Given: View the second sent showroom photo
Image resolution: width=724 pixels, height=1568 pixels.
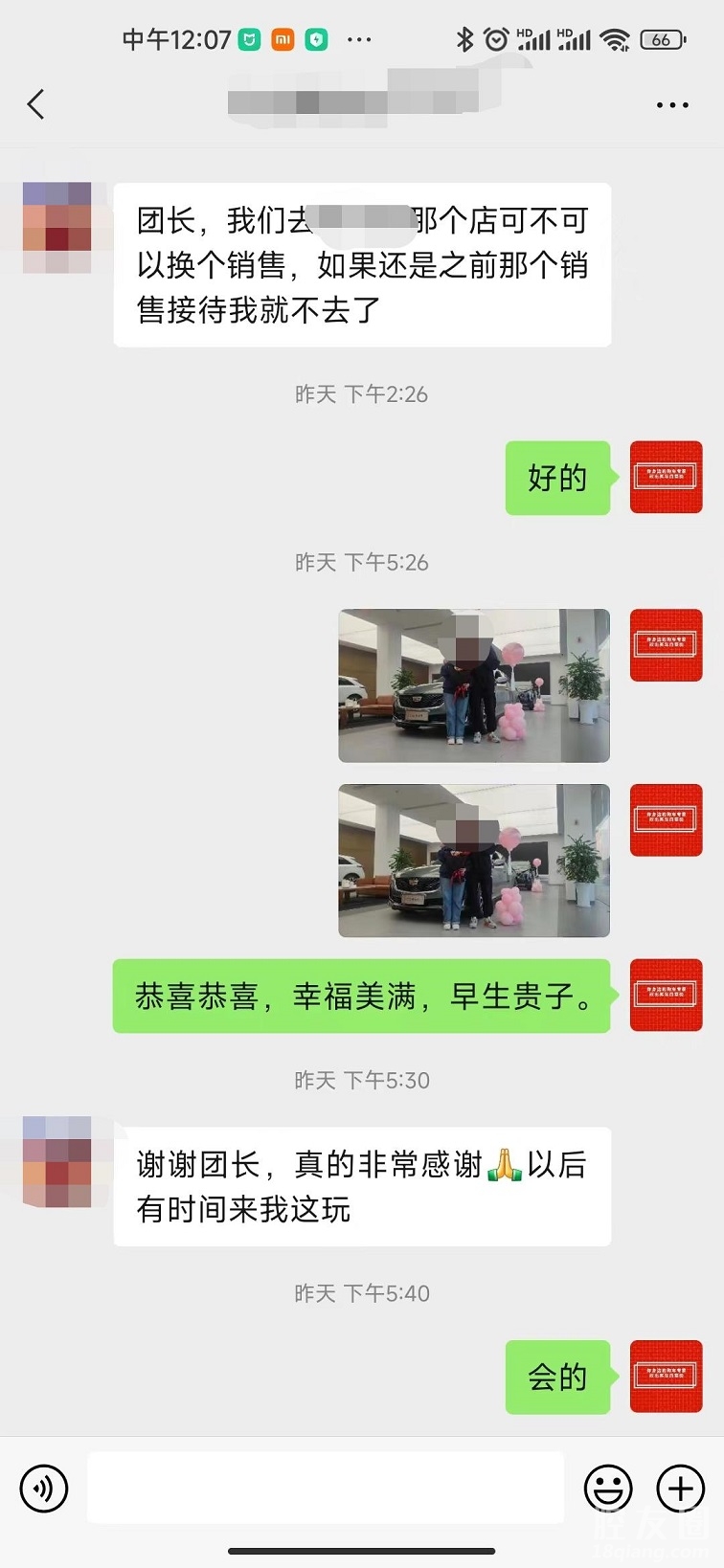Looking at the screenshot, I should [474, 861].
